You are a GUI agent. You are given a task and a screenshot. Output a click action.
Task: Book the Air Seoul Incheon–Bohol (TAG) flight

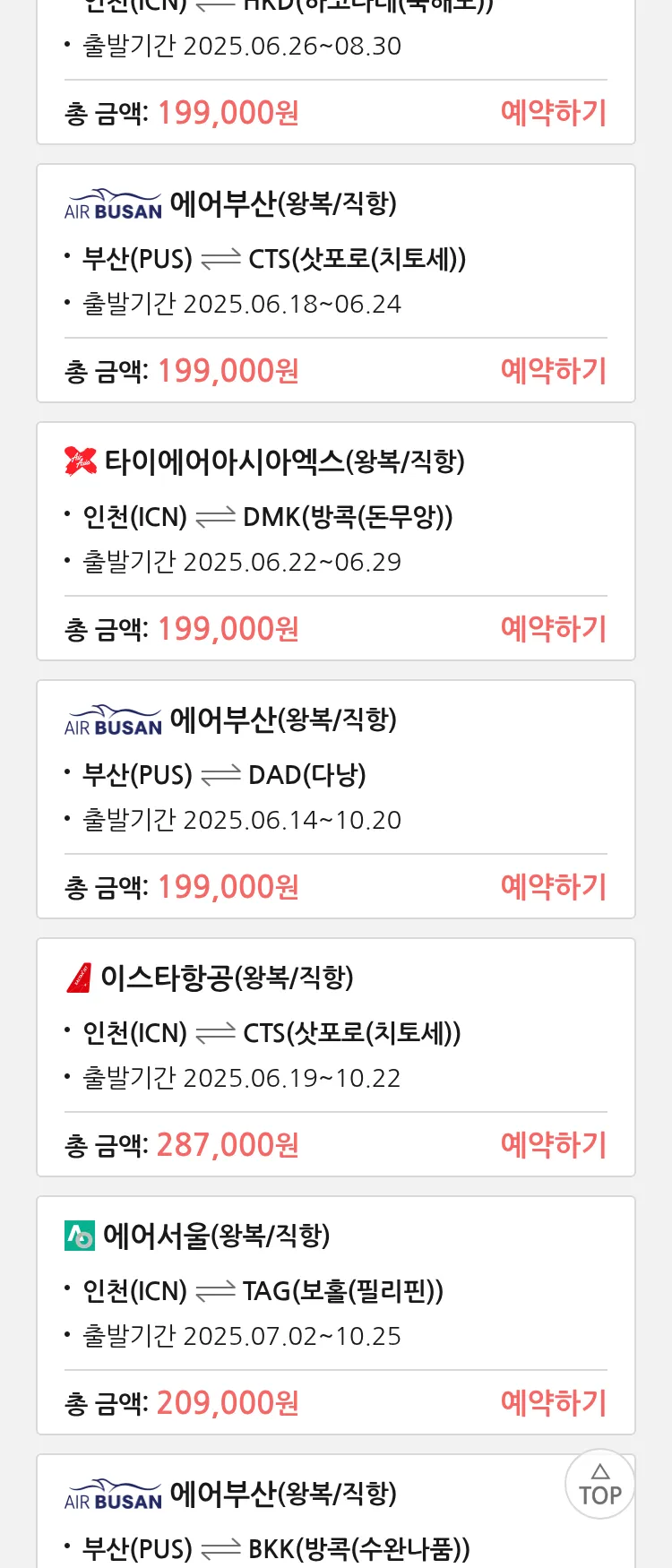click(553, 1403)
